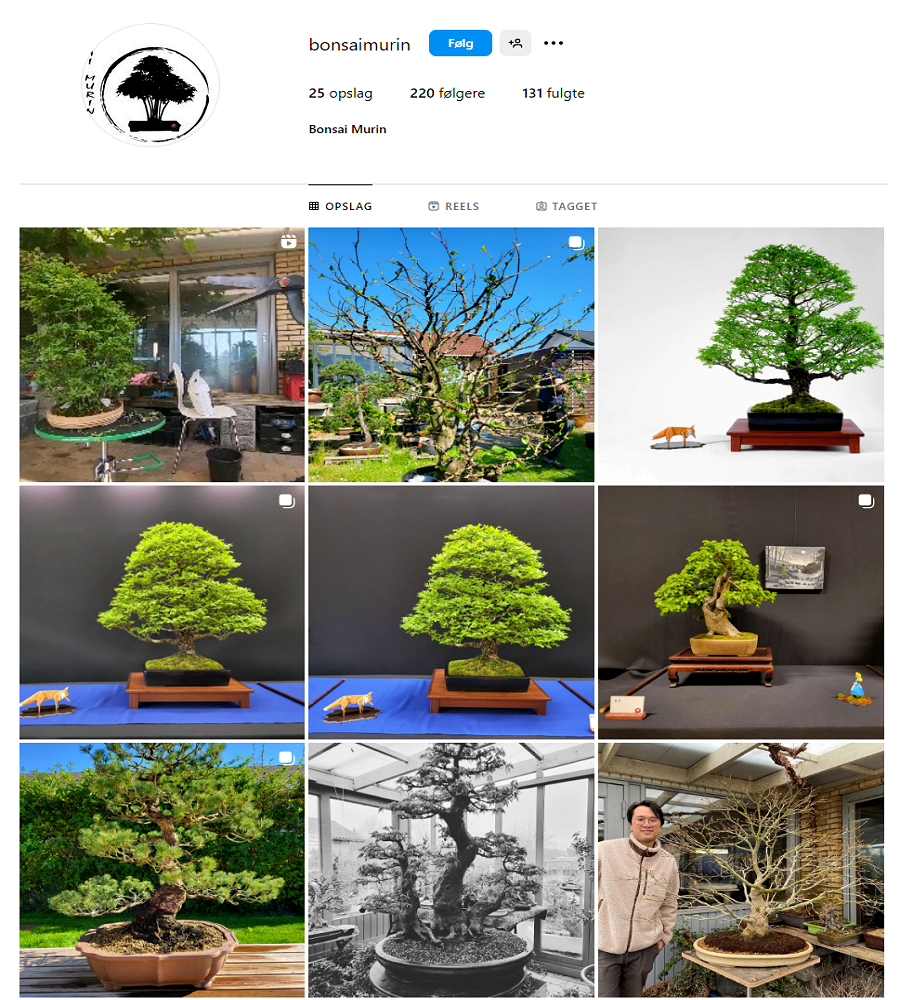Screen dimensions: 900x1000
Task: Open the exhibition bonsai with painting post
Action: 740,612
